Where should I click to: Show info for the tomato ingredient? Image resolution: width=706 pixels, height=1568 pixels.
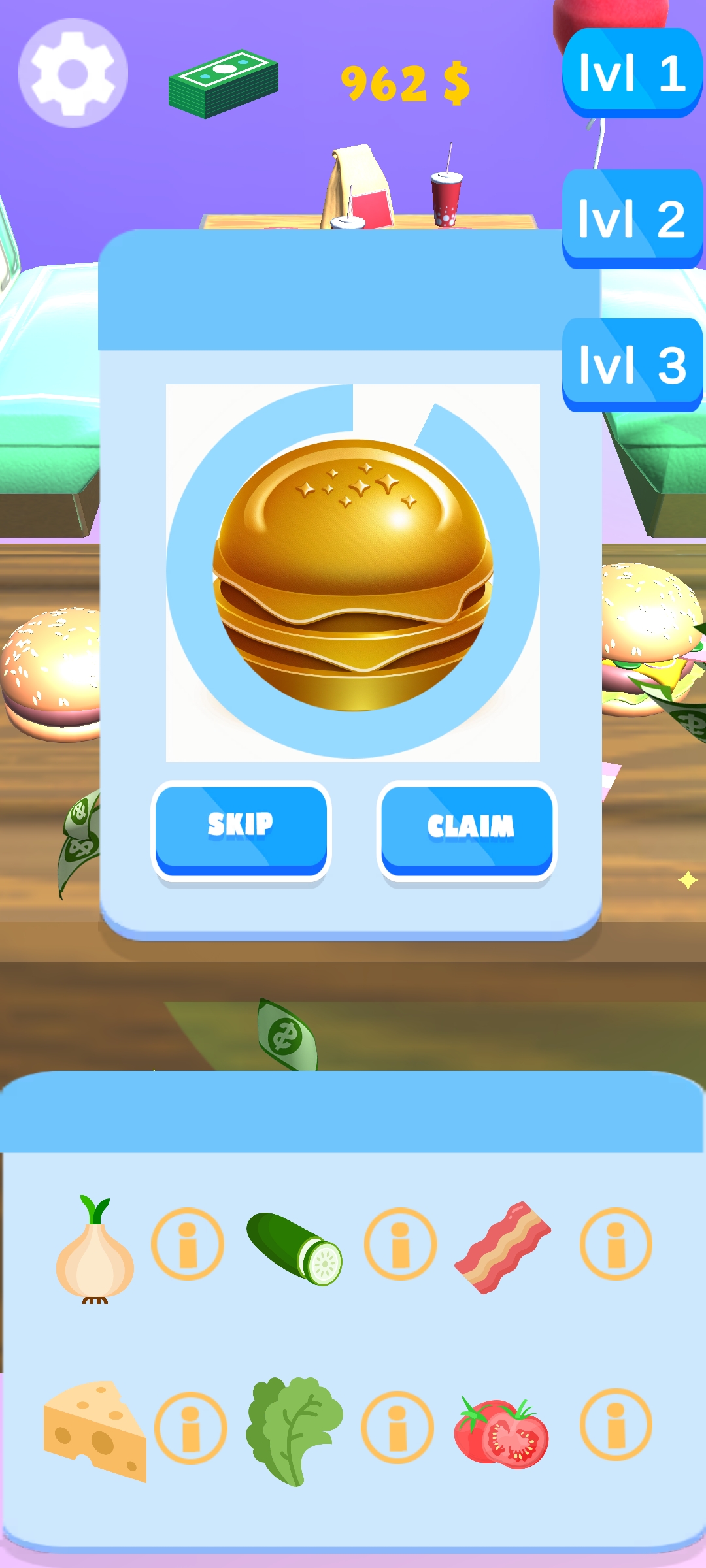tap(616, 1424)
